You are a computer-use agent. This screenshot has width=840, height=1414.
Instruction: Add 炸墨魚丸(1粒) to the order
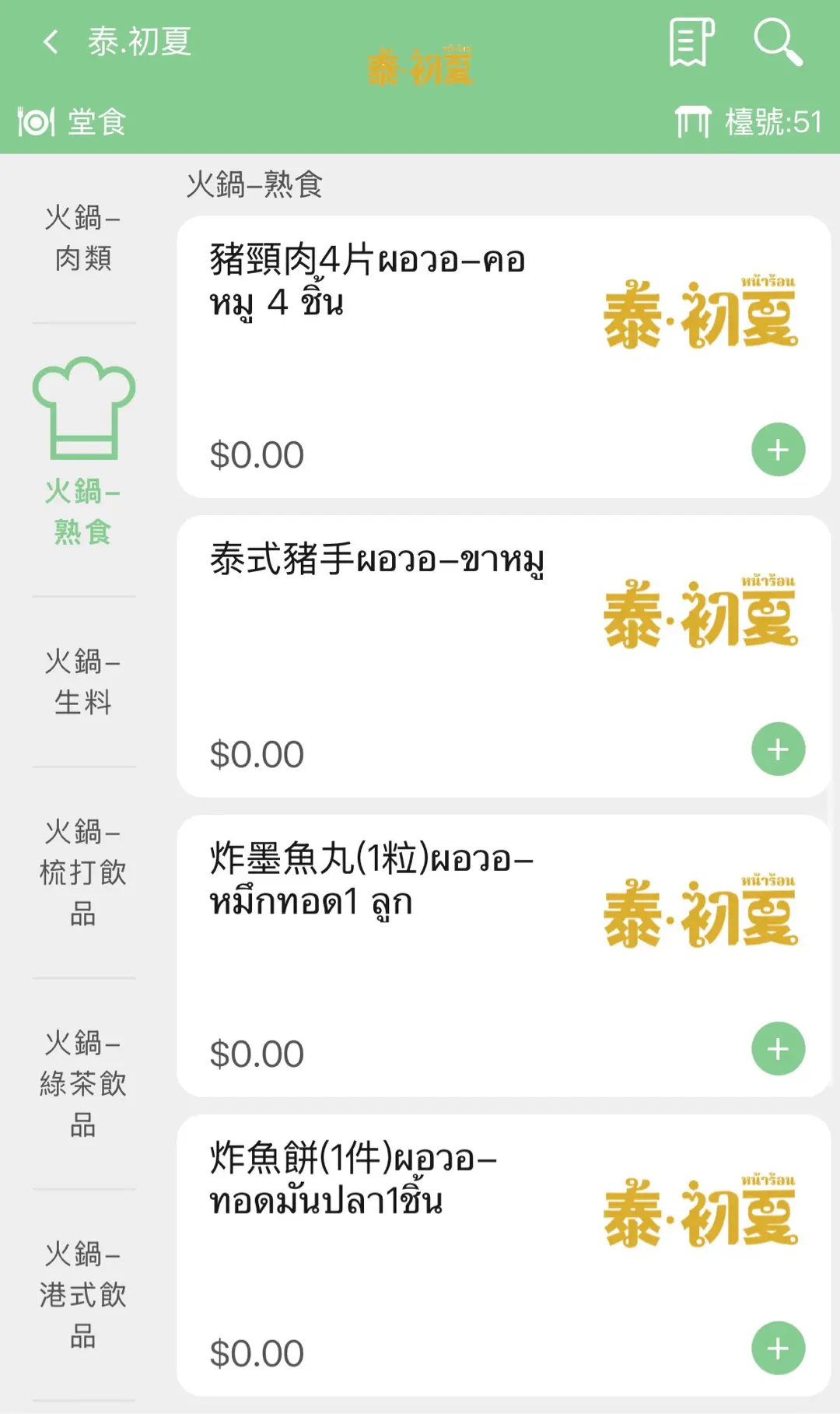point(778,1049)
